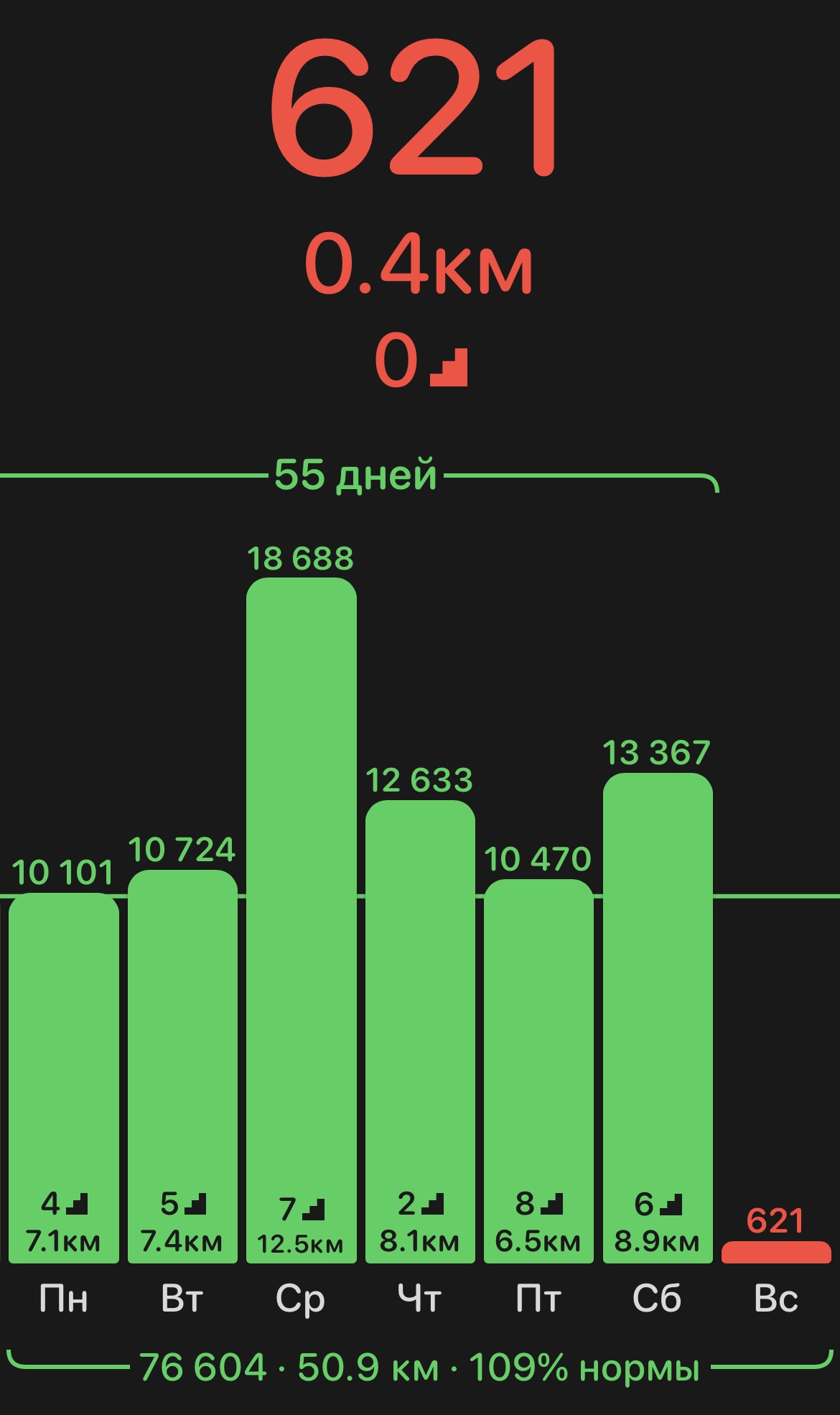Viewport: 840px width, 1415px height.
Task: Select the Tuesday bar with 10 724 steps
Action: (x=182, y=1066)
